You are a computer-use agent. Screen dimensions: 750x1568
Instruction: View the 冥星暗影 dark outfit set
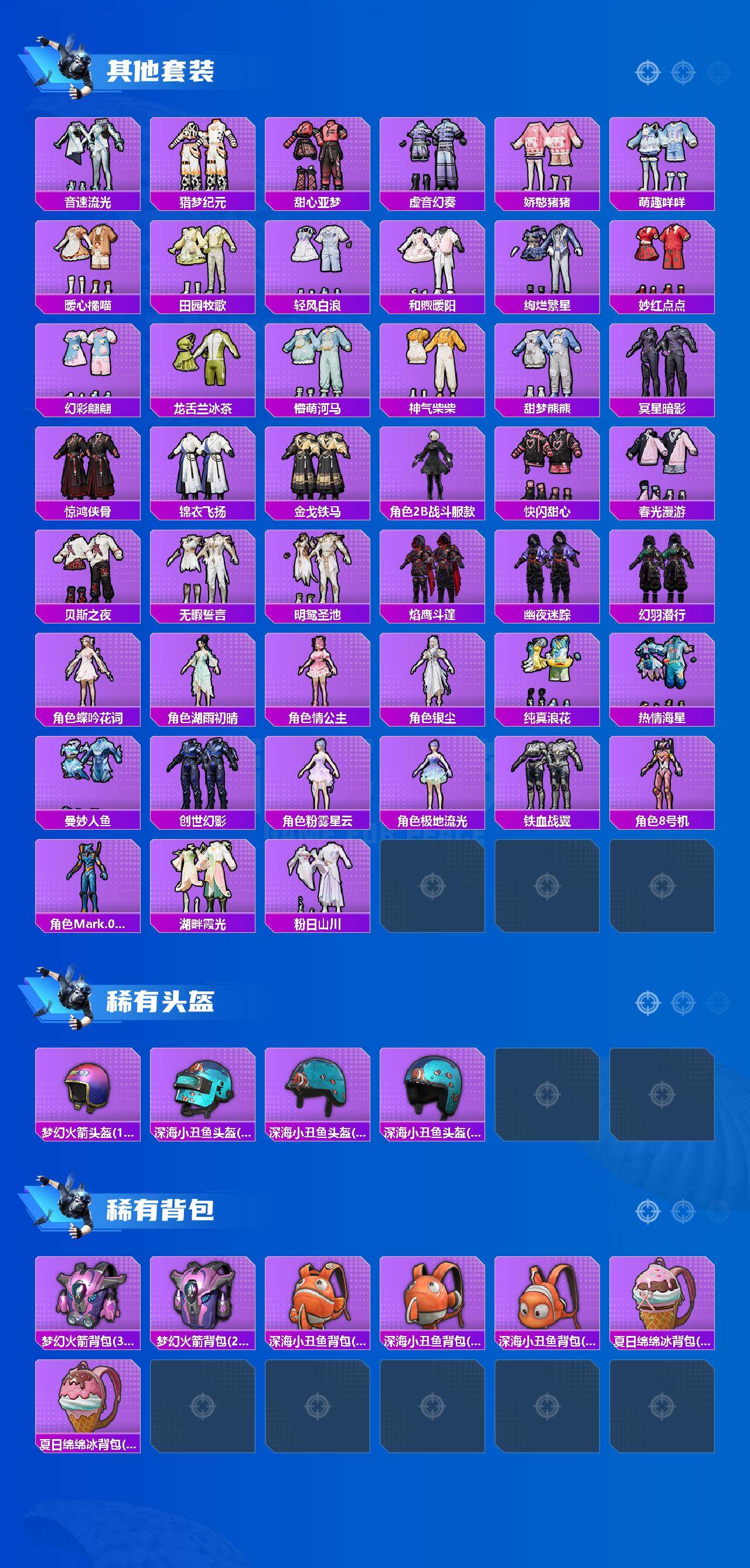click(662, 363)
